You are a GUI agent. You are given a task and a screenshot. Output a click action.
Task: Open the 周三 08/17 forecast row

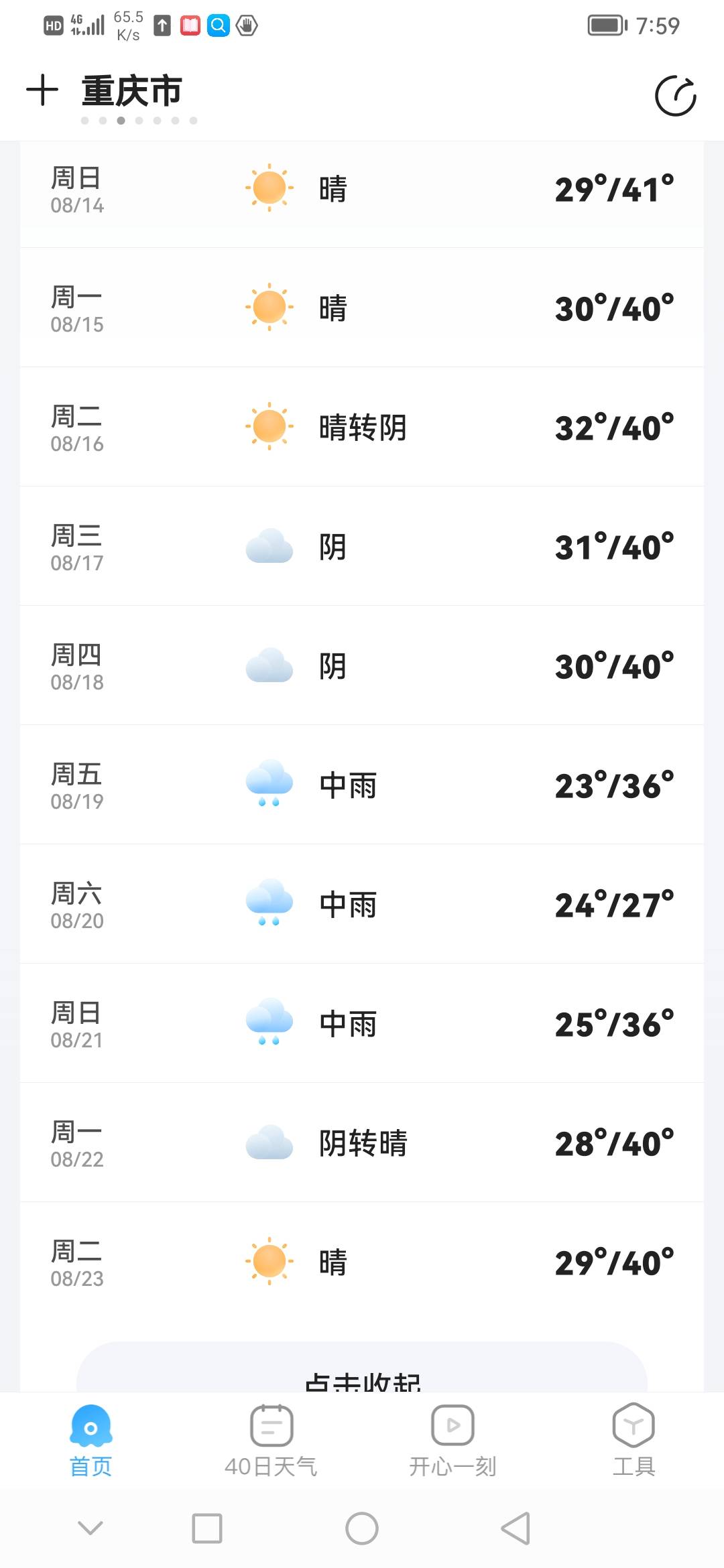pos(362,546)
